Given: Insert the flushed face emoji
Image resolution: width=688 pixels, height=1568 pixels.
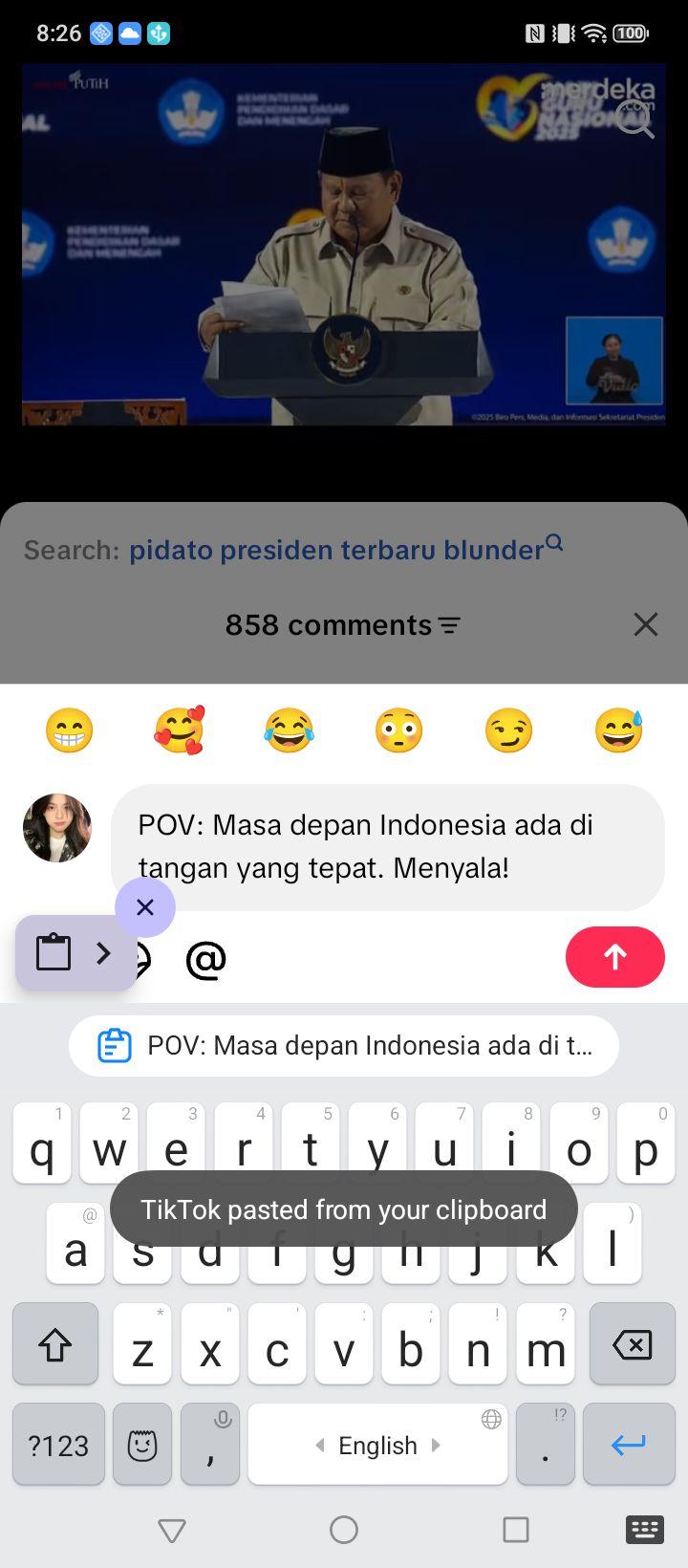Looking at the screenshot, I should point(398,730).
